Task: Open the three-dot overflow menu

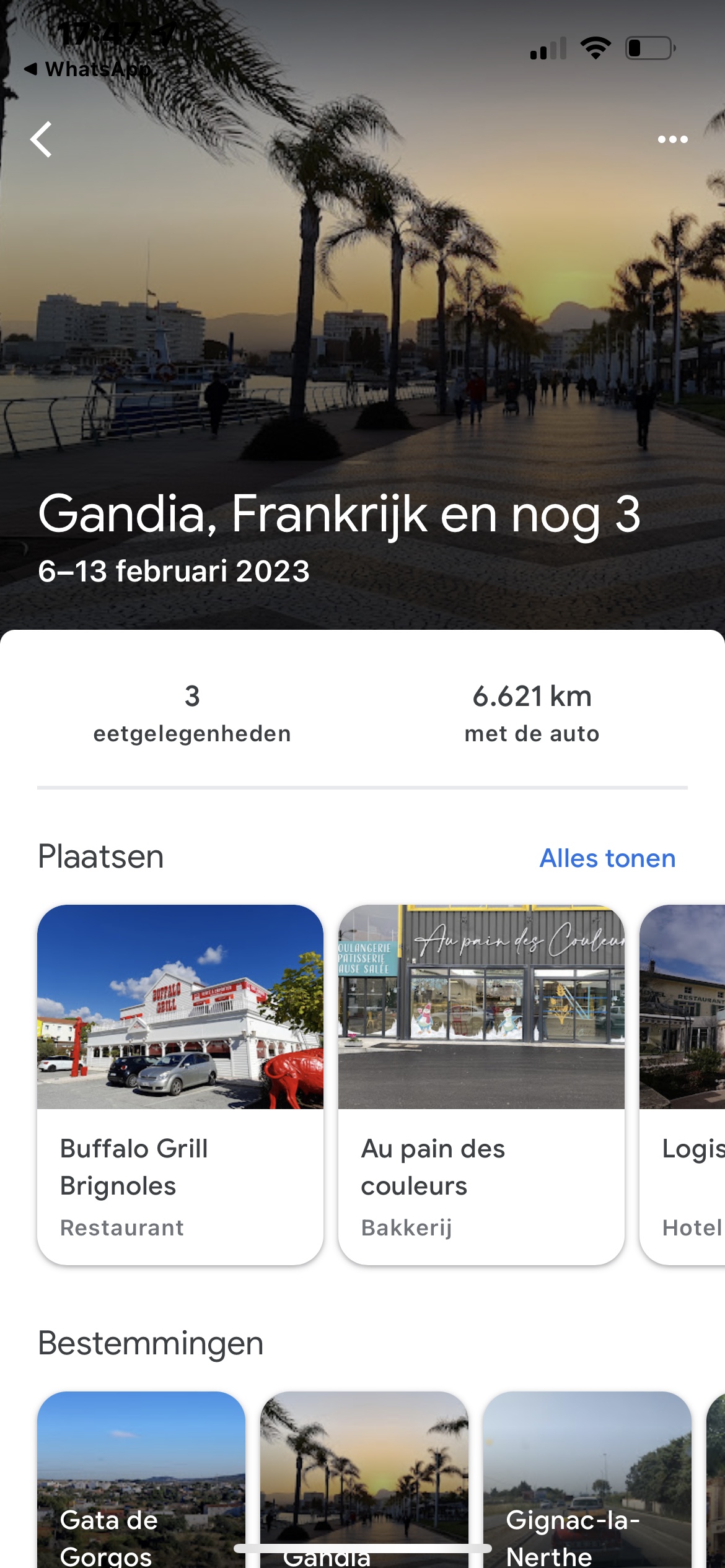Action: point(672,139)
